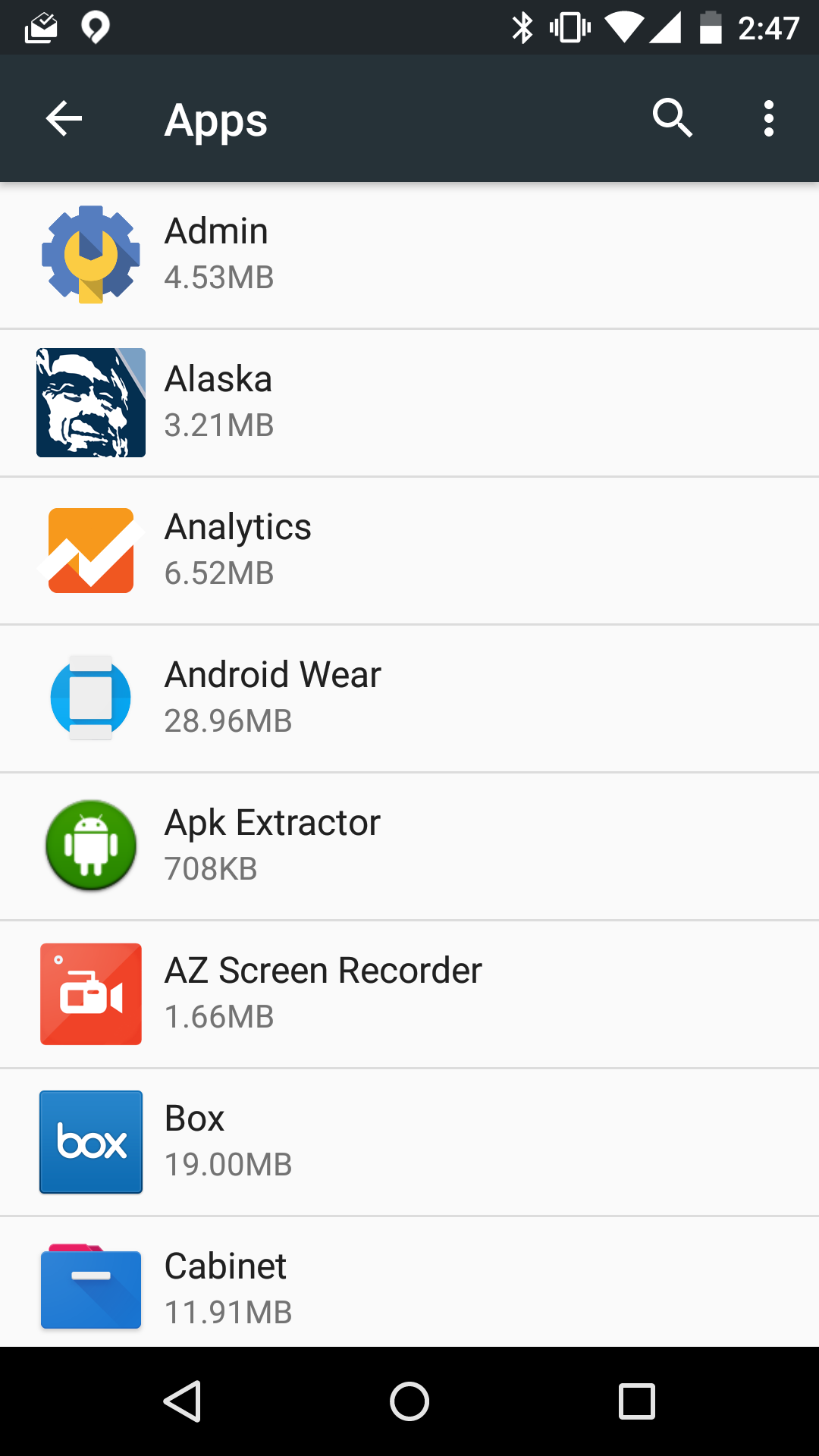Open the overflow menu
The width and height of the screenshot is (819, 1456).
click(768, 119)
